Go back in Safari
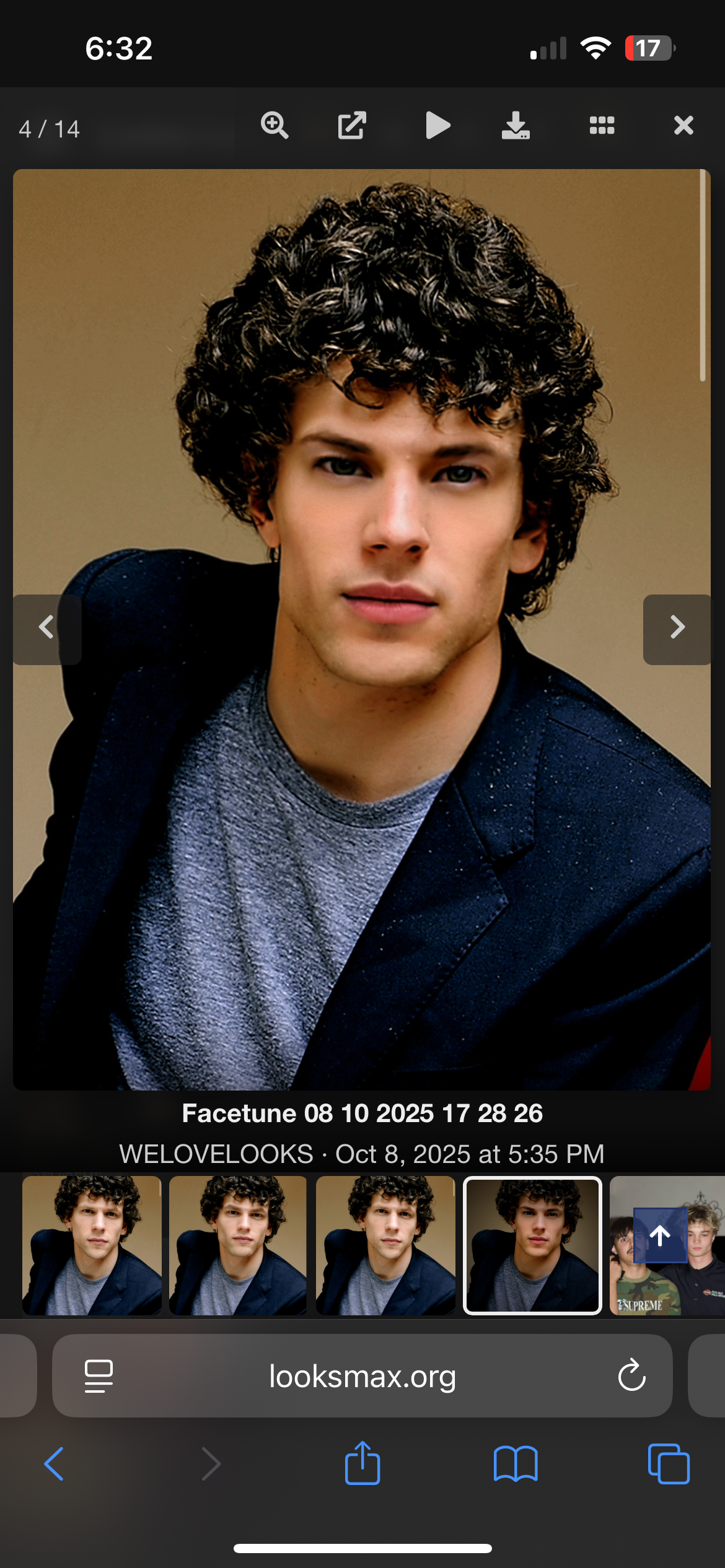The height and width of the screenshot is (1568, 725). (54, 1464)
